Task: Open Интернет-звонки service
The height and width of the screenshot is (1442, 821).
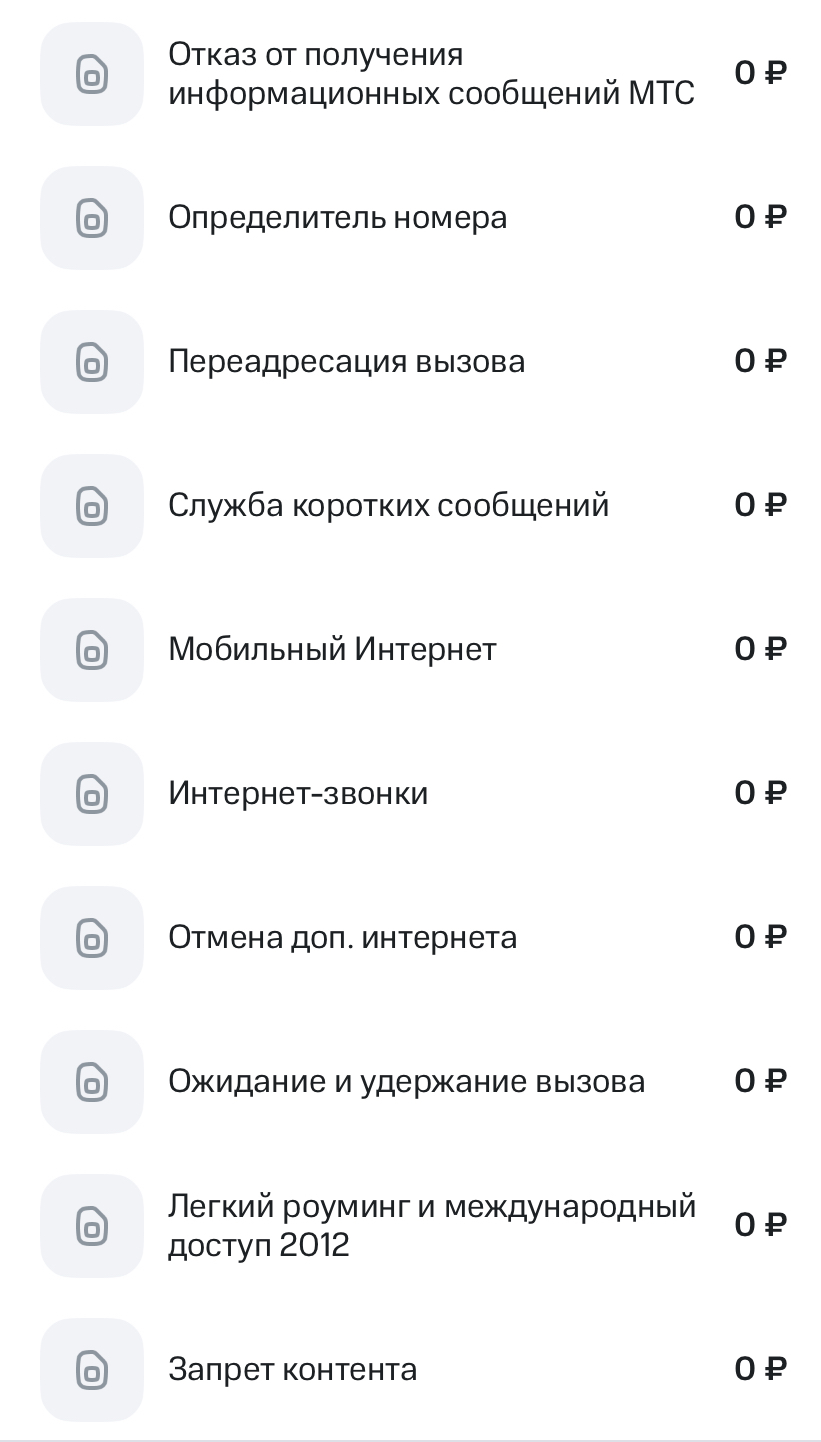Action: pyautogui.click(x=410, y=794)
